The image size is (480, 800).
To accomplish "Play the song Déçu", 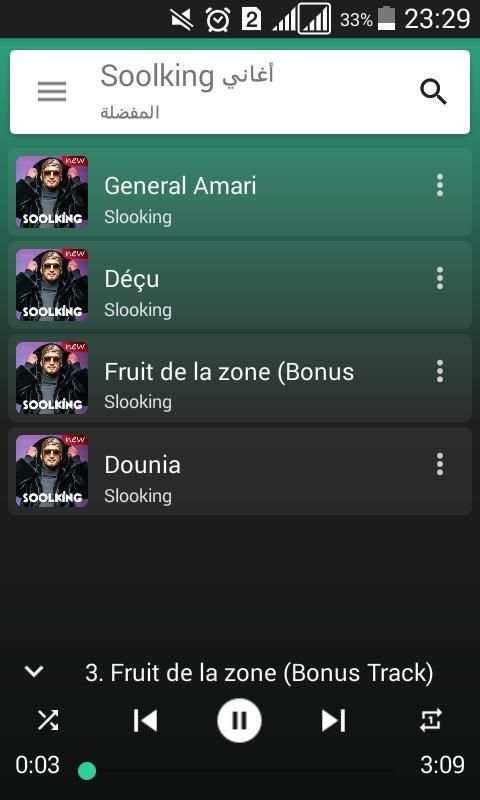I will [240, 285].
